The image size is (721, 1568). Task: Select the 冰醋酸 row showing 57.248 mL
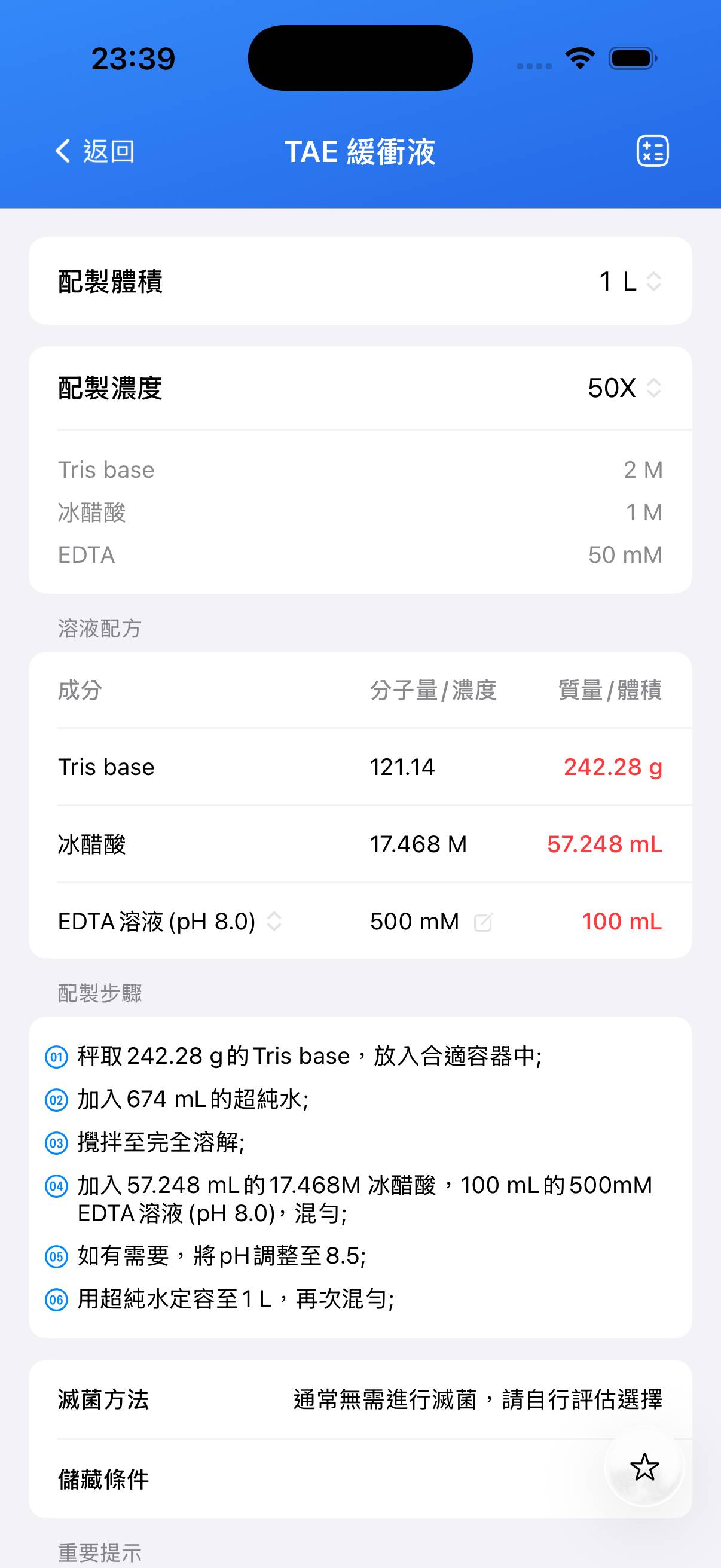pos(360,844)
